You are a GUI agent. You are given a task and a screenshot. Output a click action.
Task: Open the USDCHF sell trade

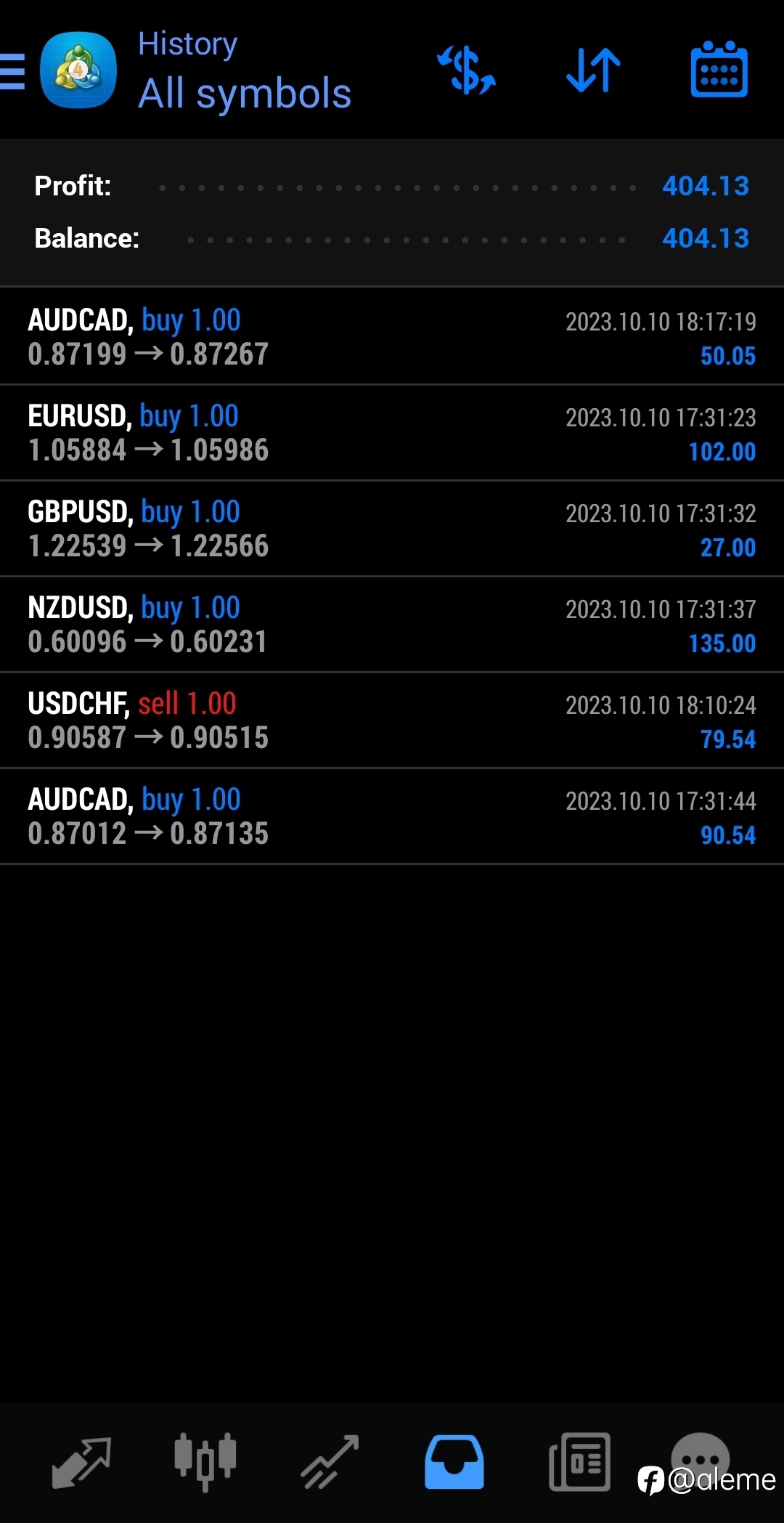coord(392,720)
